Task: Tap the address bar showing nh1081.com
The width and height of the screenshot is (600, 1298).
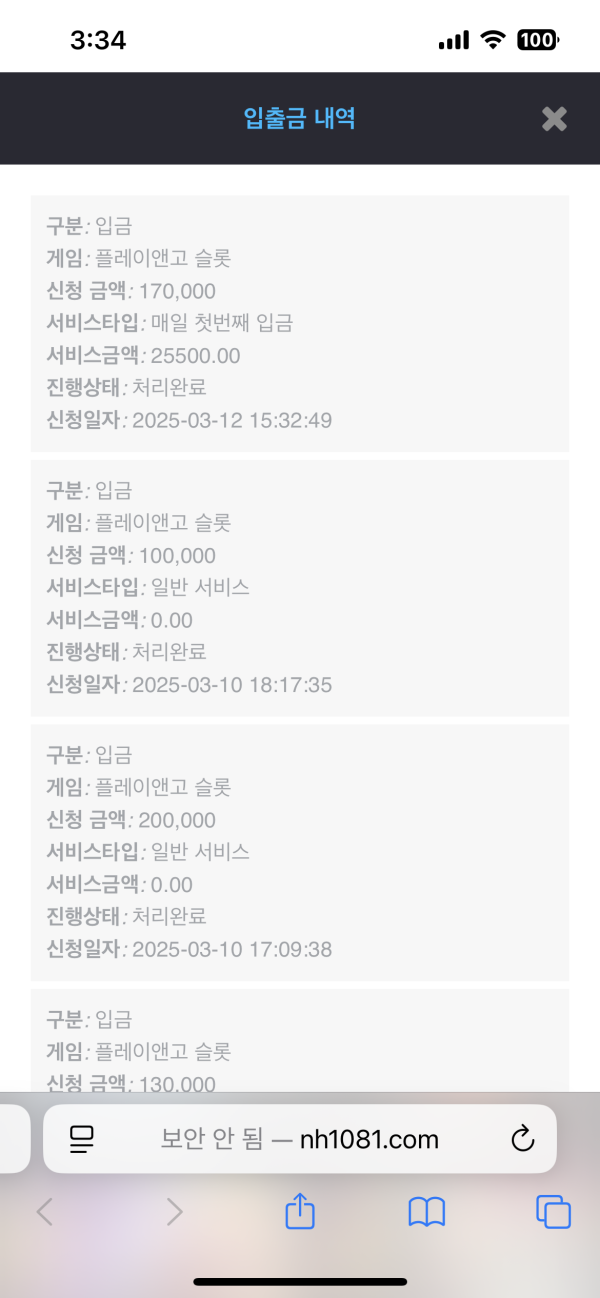Action: [300, 1139]
